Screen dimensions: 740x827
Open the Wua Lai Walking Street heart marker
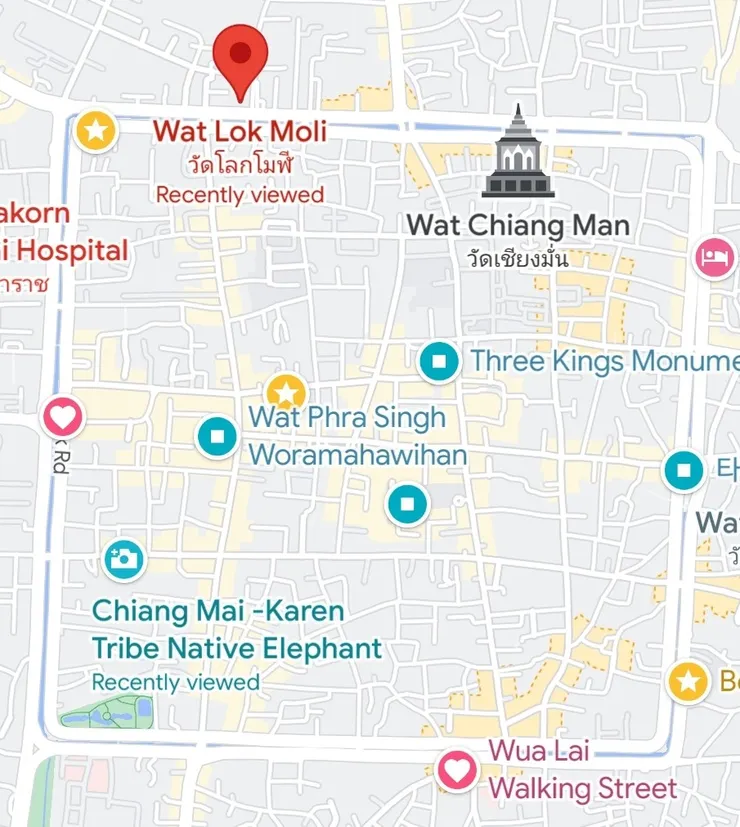pos(457,770)
